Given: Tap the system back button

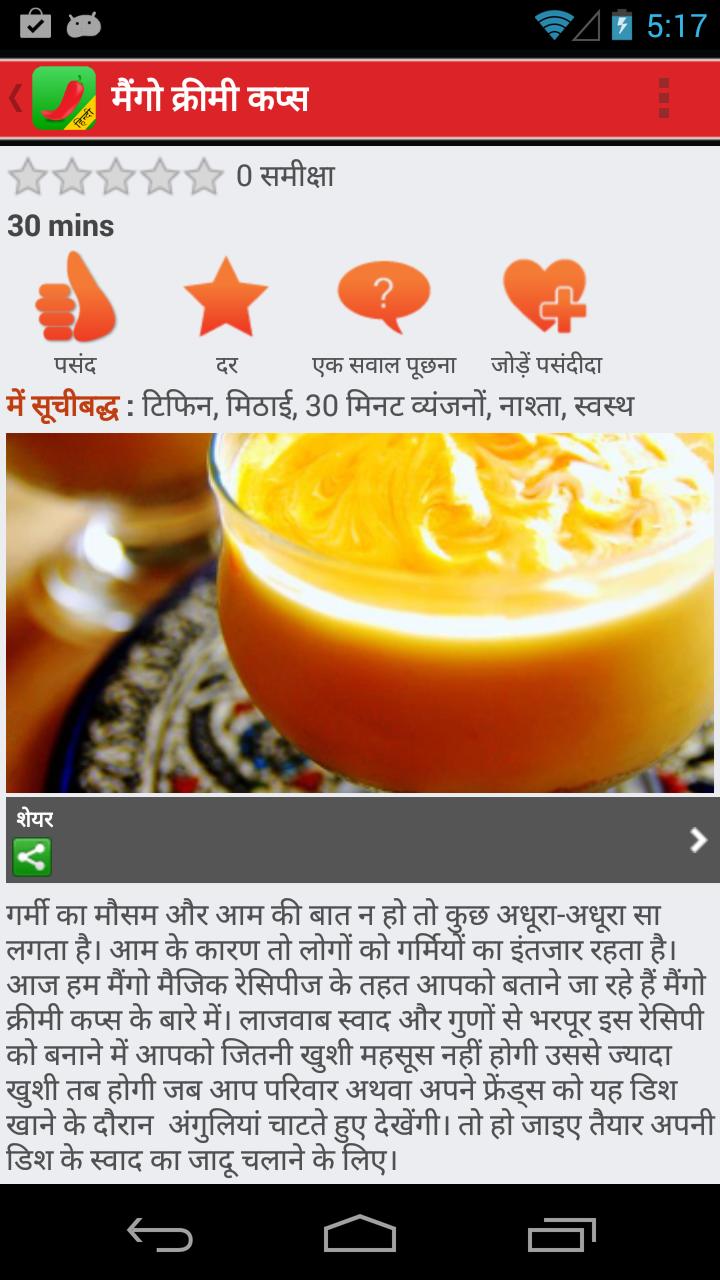Looking at the screenshot, I should point(160,1235).
